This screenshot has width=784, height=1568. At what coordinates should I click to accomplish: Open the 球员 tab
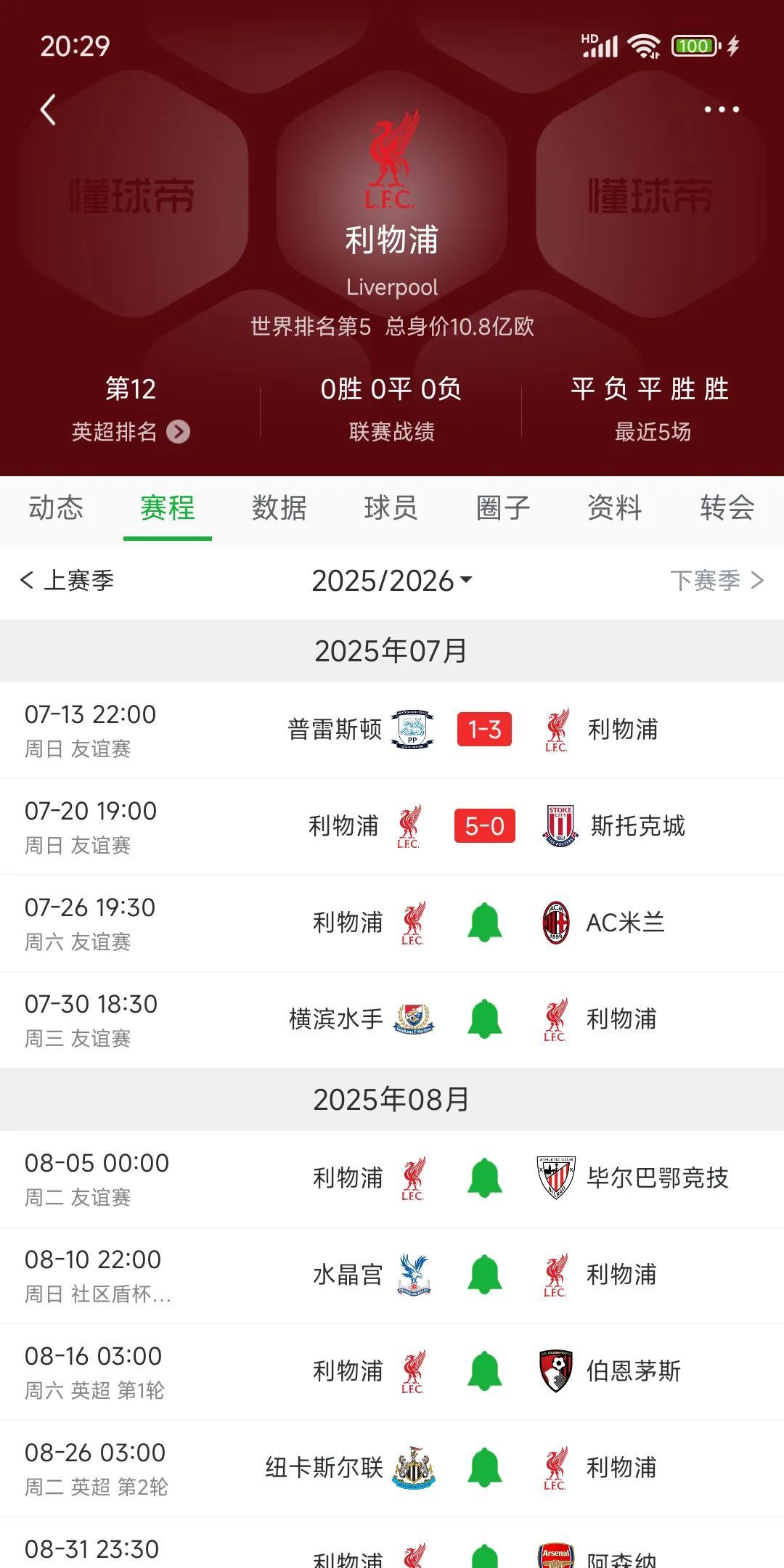click(391, 508)
